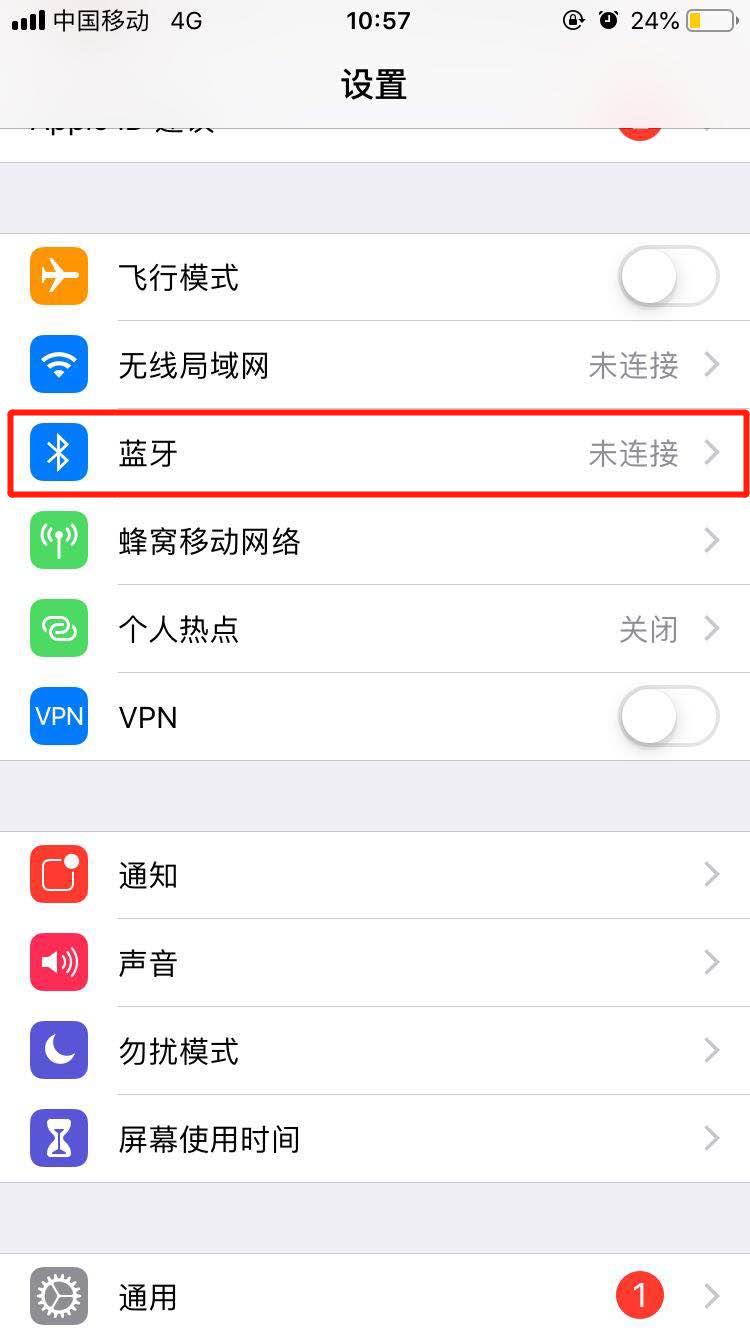Open 无线局域网 Wi-Fi settings
This screenshot has width=750, height=1334.
click(x=375, y=365)
